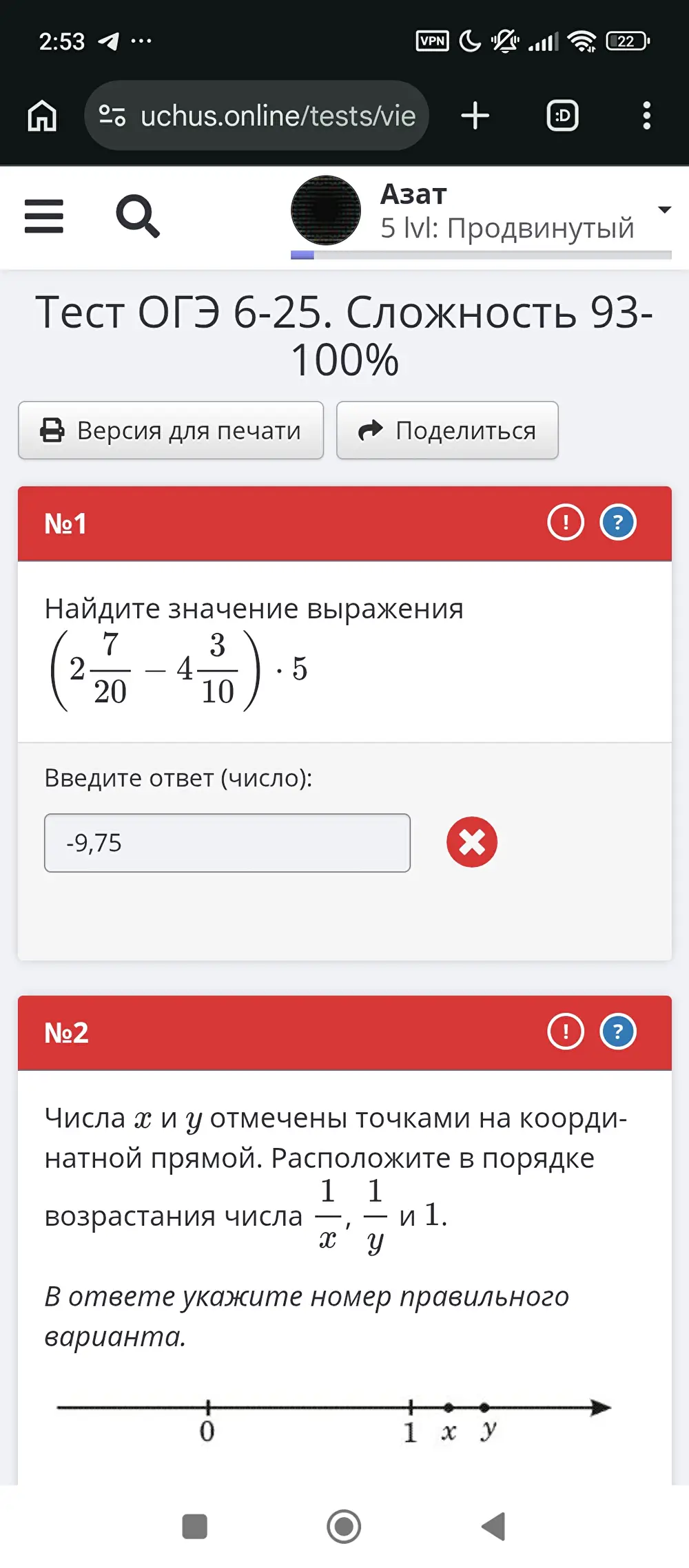Go back with the system back button

click(493, 1526)
